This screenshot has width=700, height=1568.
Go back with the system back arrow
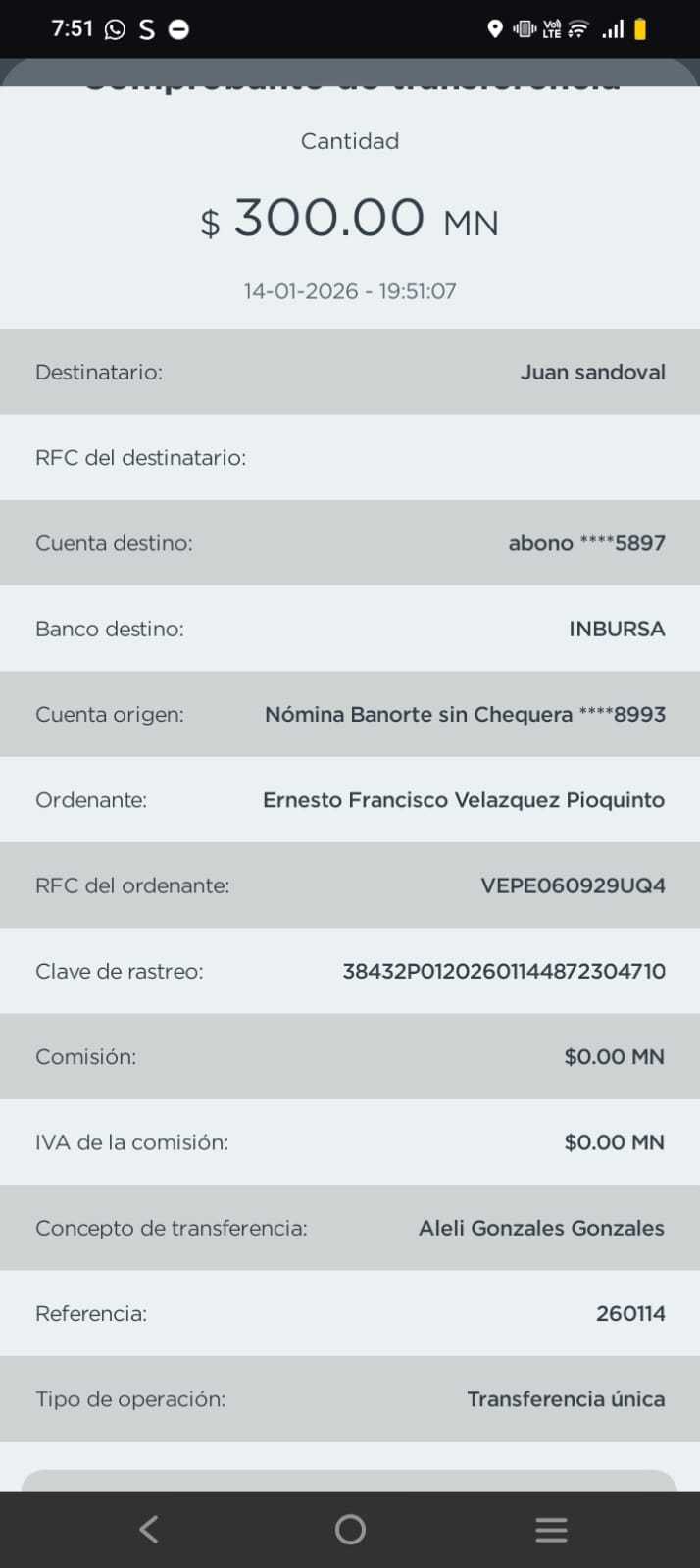[148, 1529]
